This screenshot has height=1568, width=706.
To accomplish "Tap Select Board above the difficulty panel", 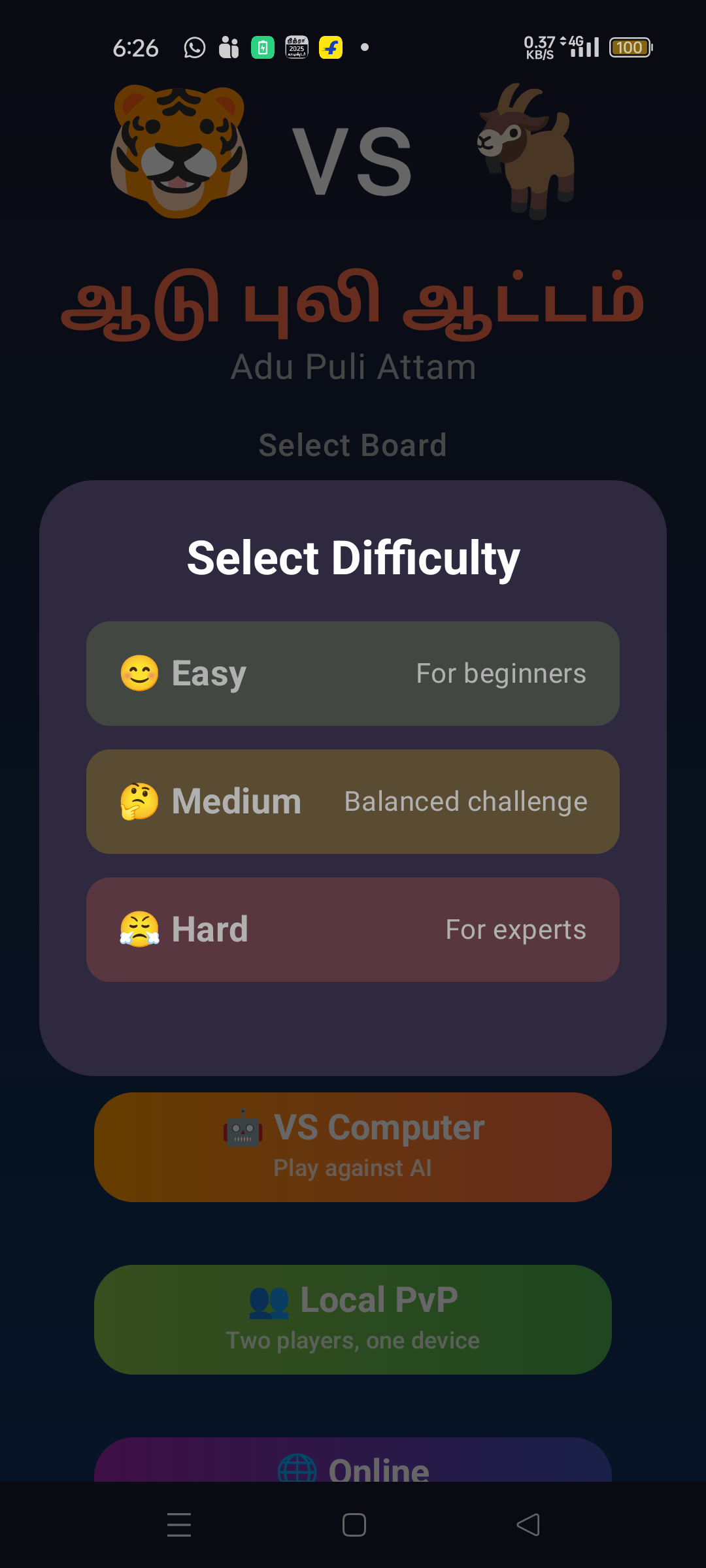I will (x=352, y=444).
